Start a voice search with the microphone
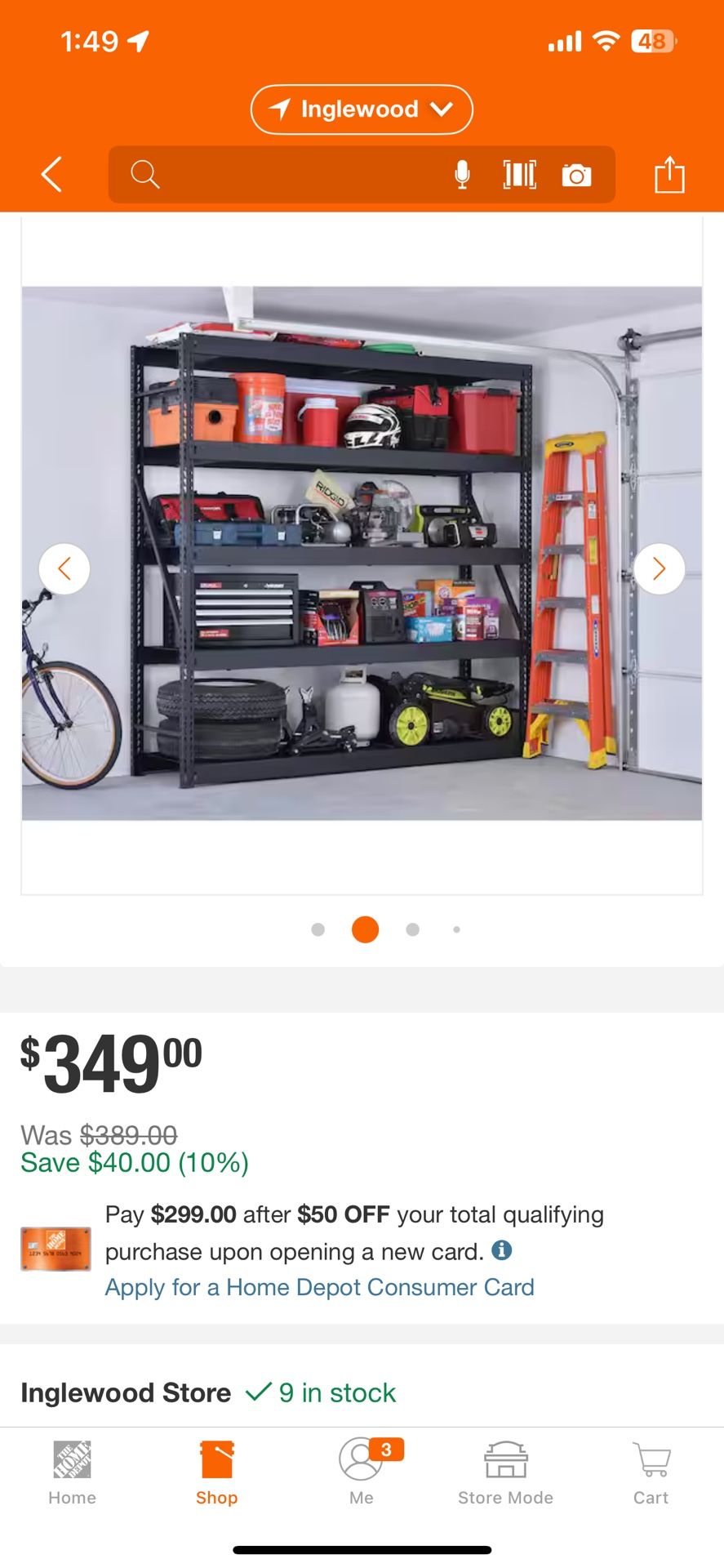The width and height of the screenshot is (724, 1568). 462,175
